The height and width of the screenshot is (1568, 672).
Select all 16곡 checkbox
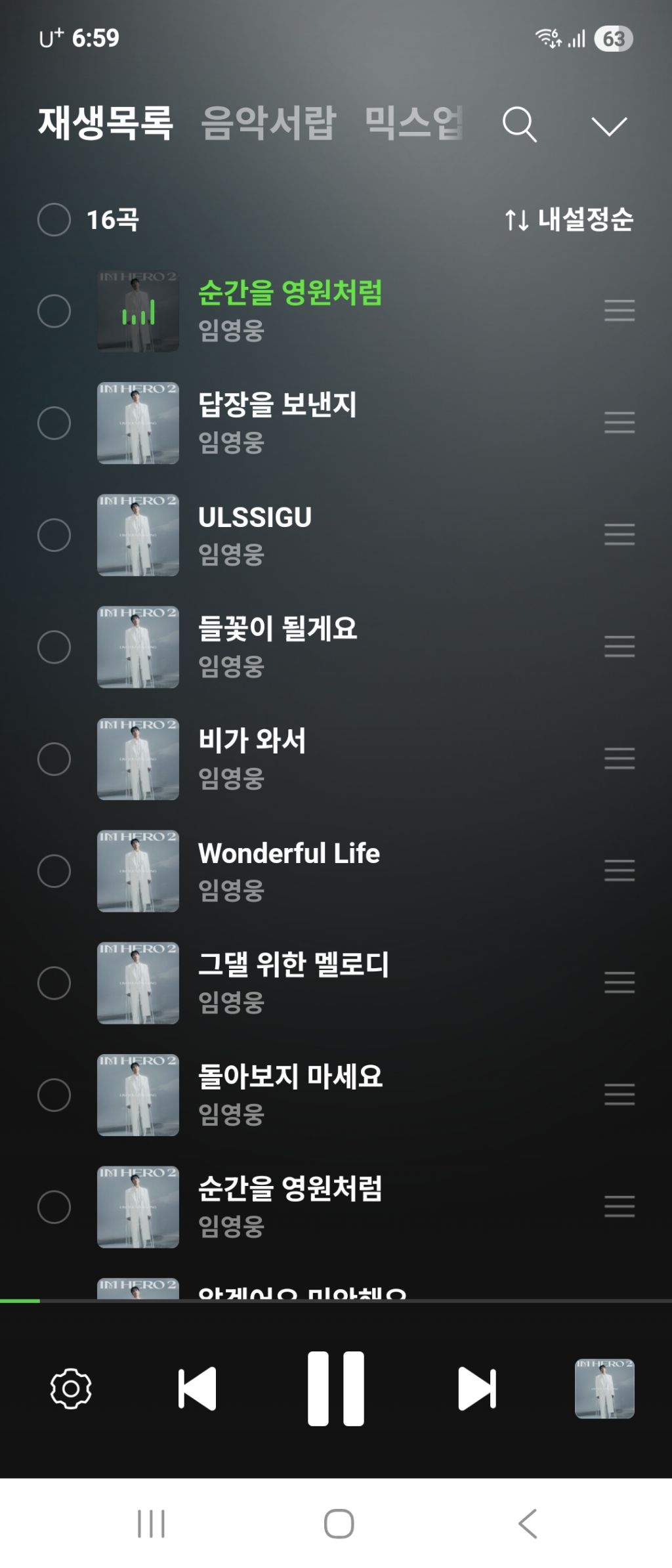point(54,219)
